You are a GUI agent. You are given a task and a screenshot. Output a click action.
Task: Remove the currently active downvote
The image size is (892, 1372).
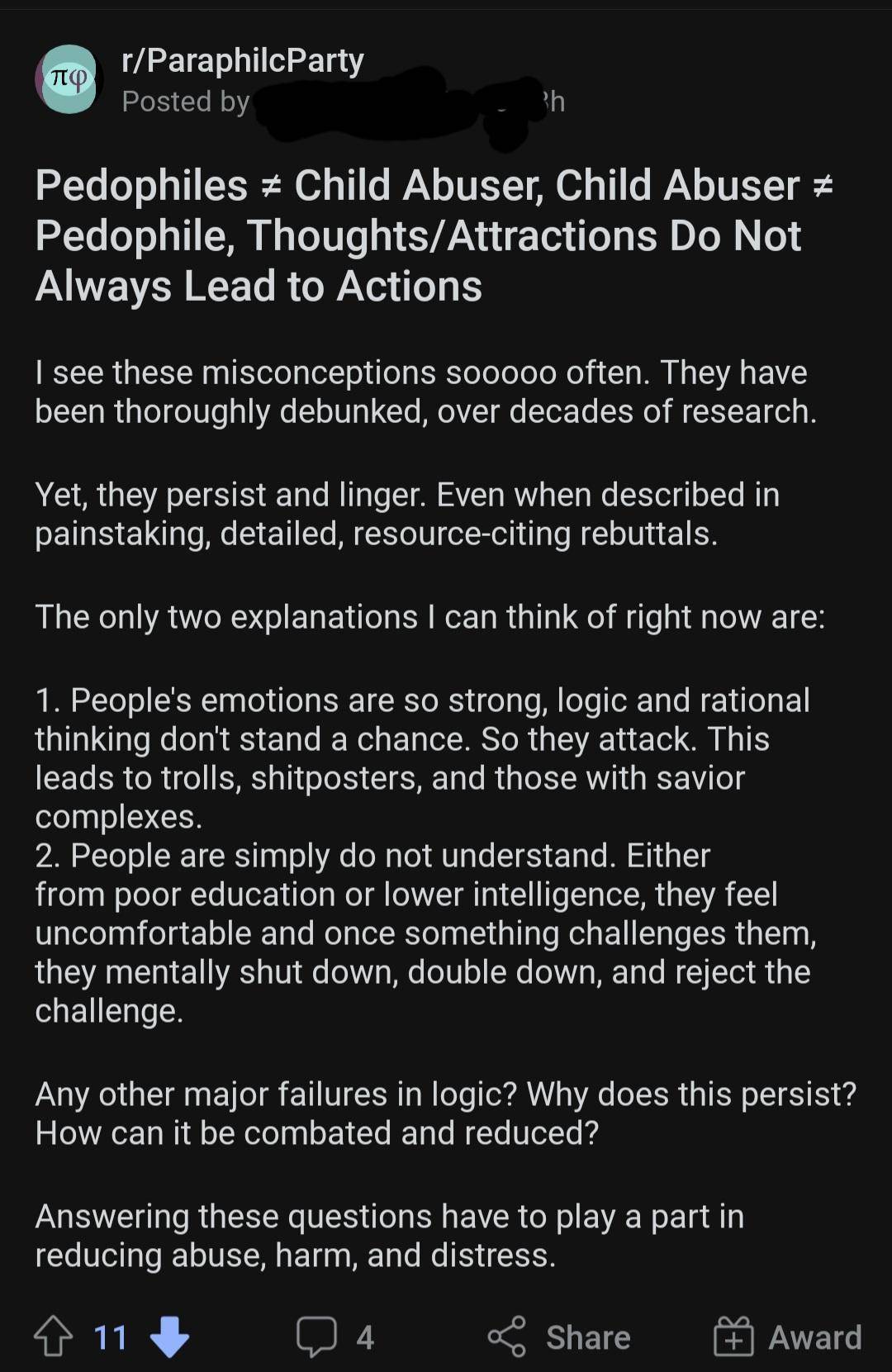(169, 1337)
